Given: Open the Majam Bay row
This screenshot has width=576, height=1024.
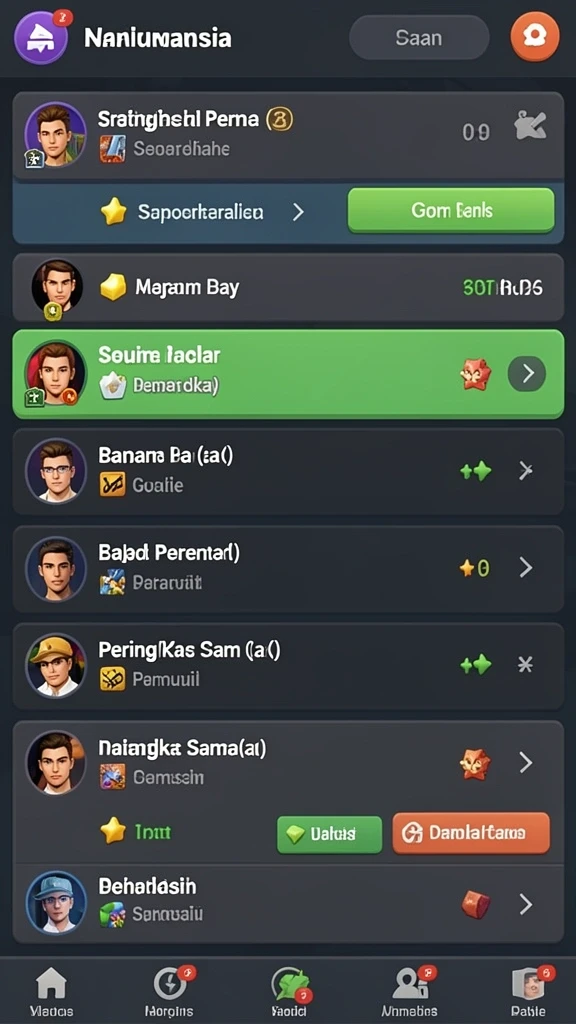Looking at the screenshot, I should (x=288, y=287).
